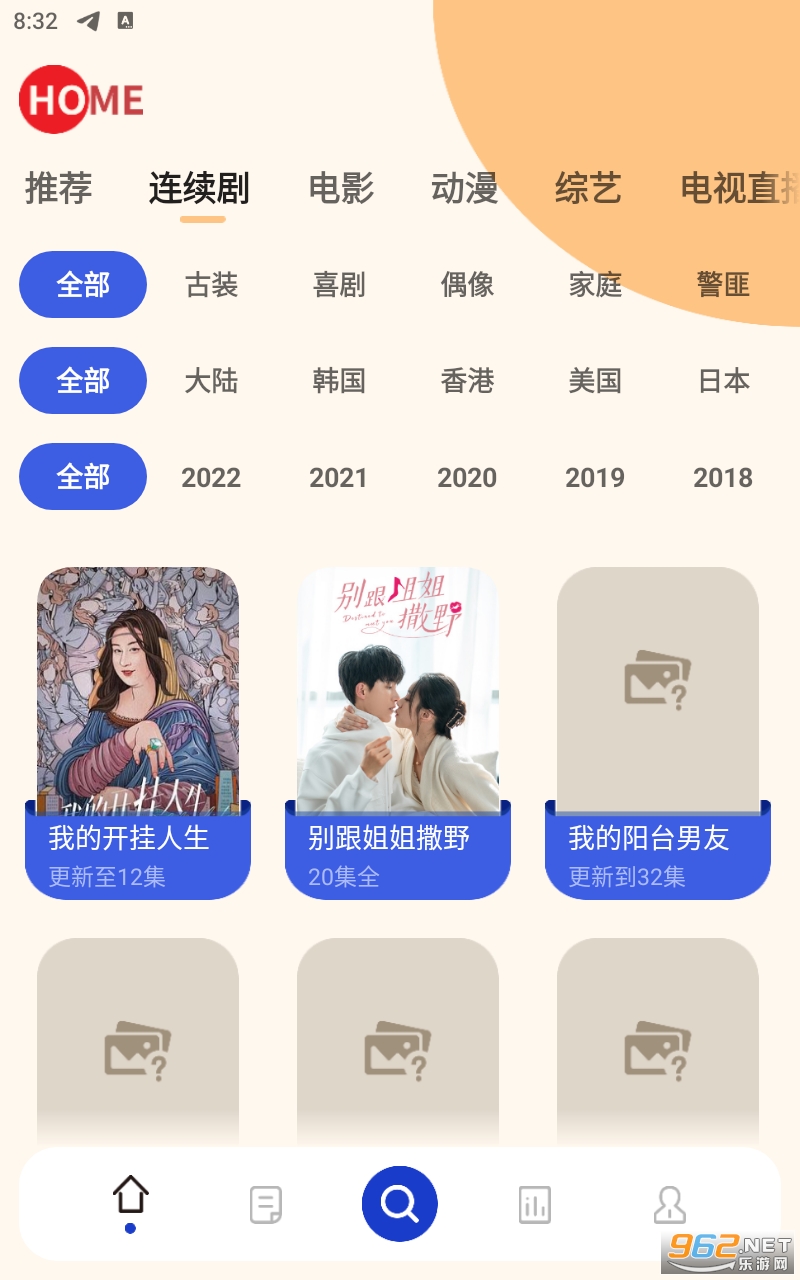Open the document list icon in bottom bar
This screenshot has height=1280, width=800.
pyautogui.click(x=265, y=1205)
